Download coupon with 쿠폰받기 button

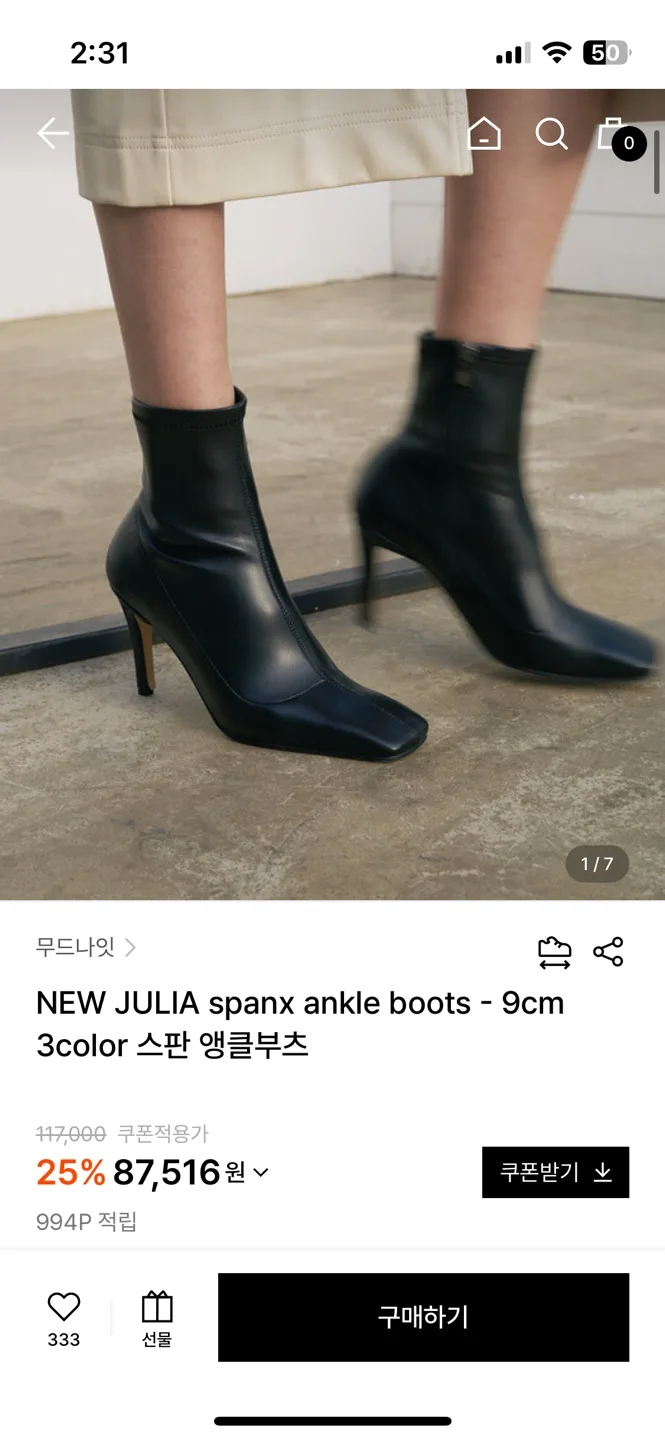tap(555, 1172)
